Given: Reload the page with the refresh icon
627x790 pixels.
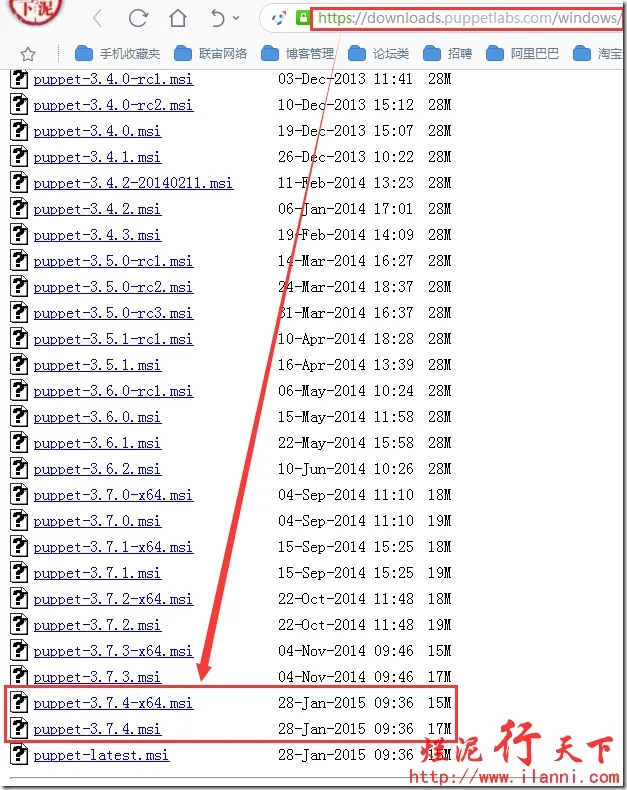Looking at the screenshot, I should pyautogui.click(x=138, y=19).
